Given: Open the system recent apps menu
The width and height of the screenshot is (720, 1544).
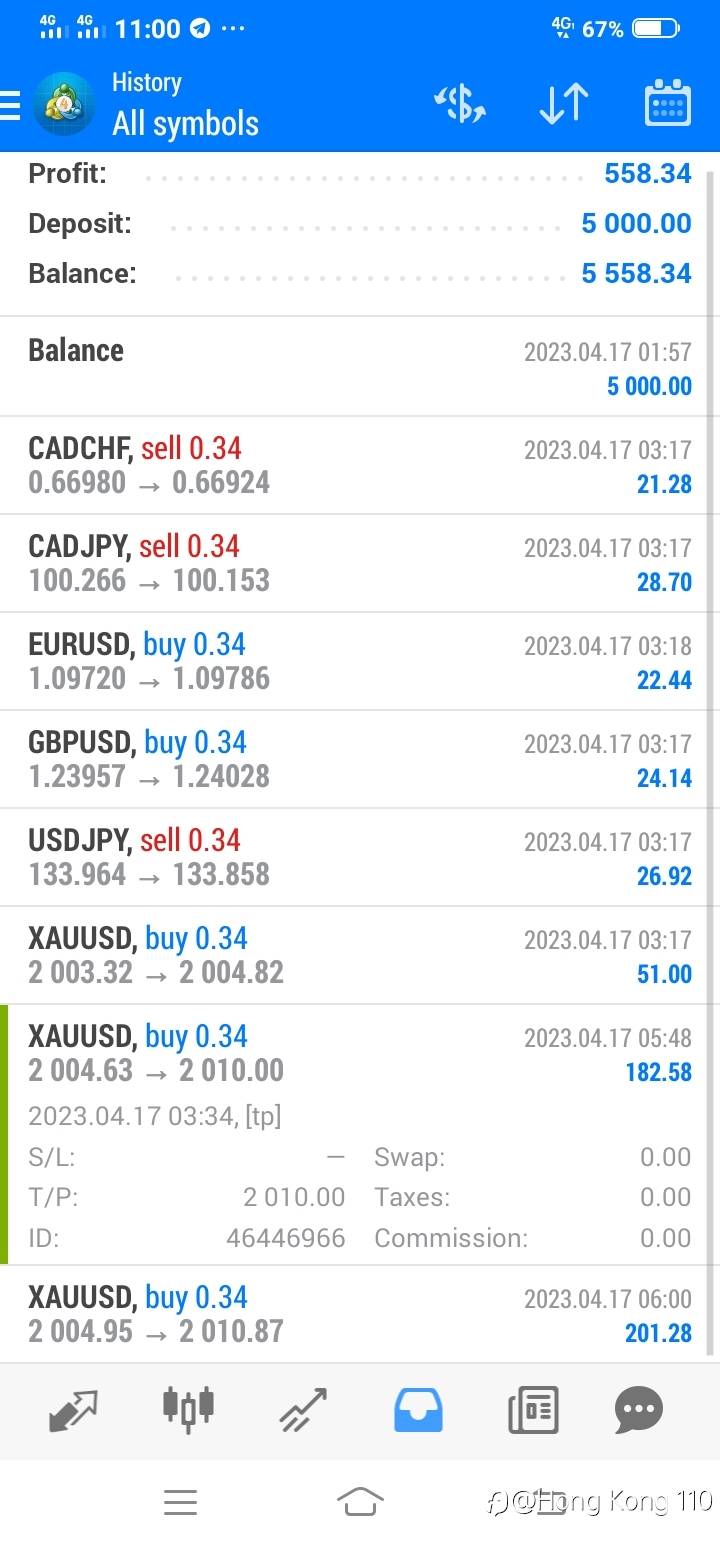Looking at the screenshot, I should 180,1501.
